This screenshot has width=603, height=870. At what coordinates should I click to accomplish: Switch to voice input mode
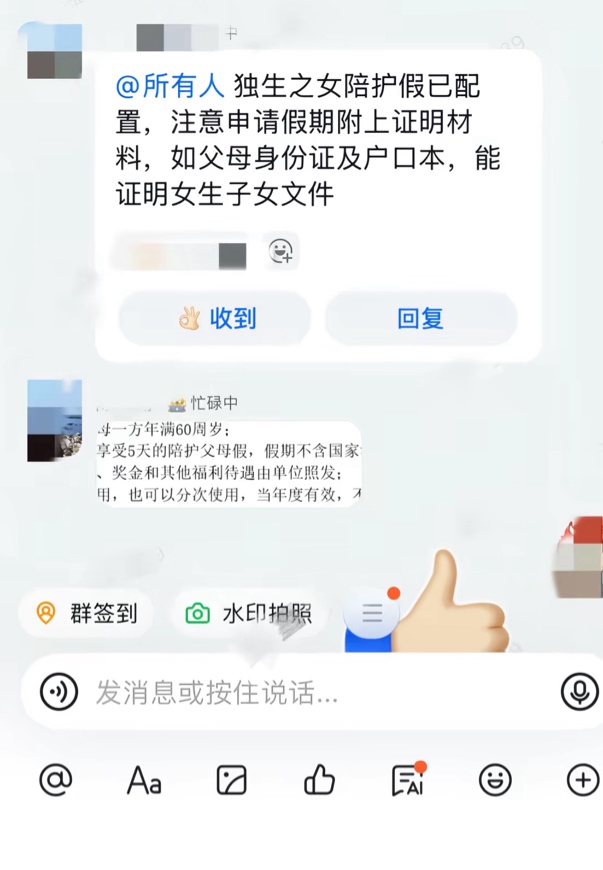[x=59, y=691]
